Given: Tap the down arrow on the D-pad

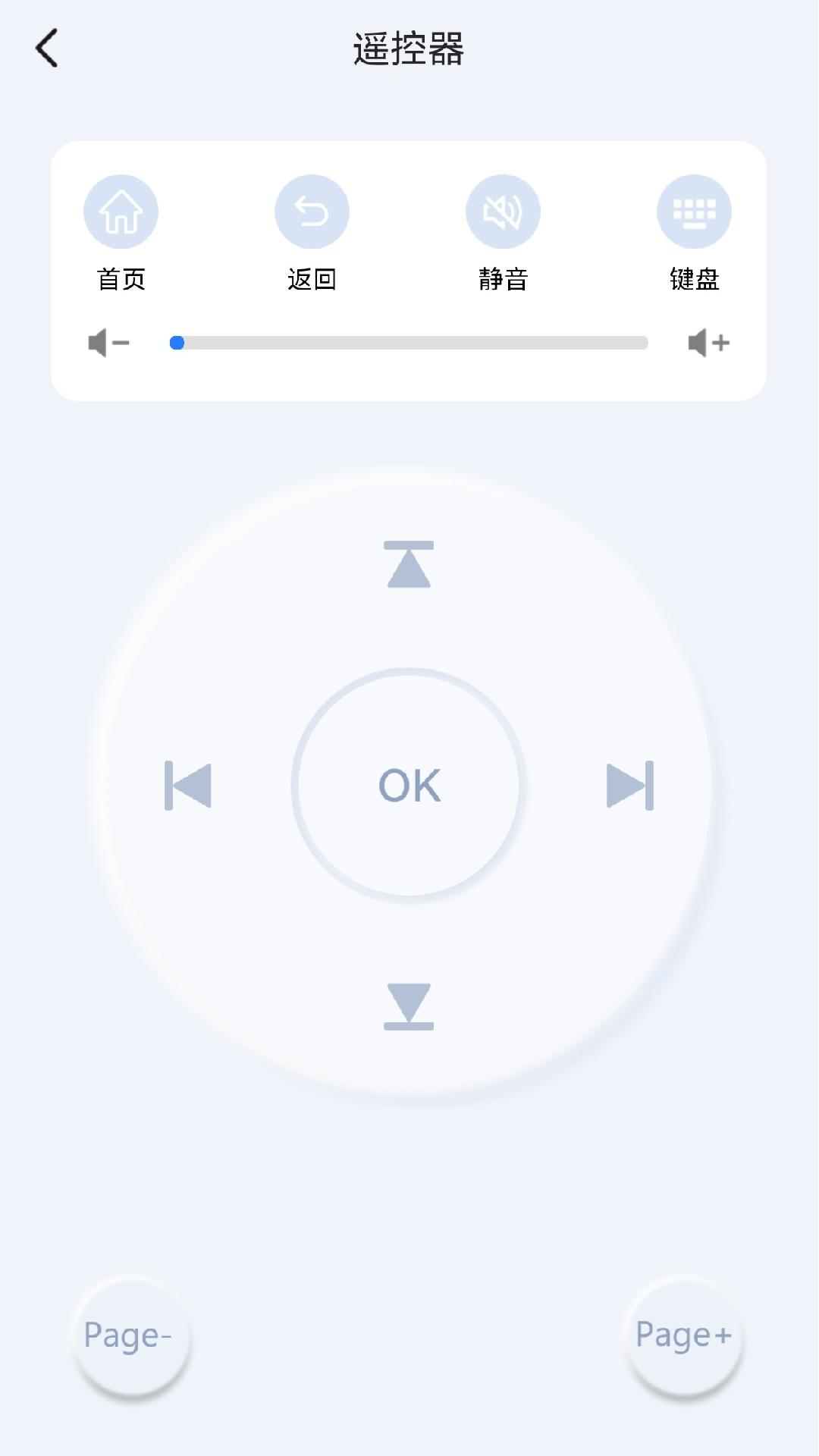Looking at the screenshot, I should 409,1006.
